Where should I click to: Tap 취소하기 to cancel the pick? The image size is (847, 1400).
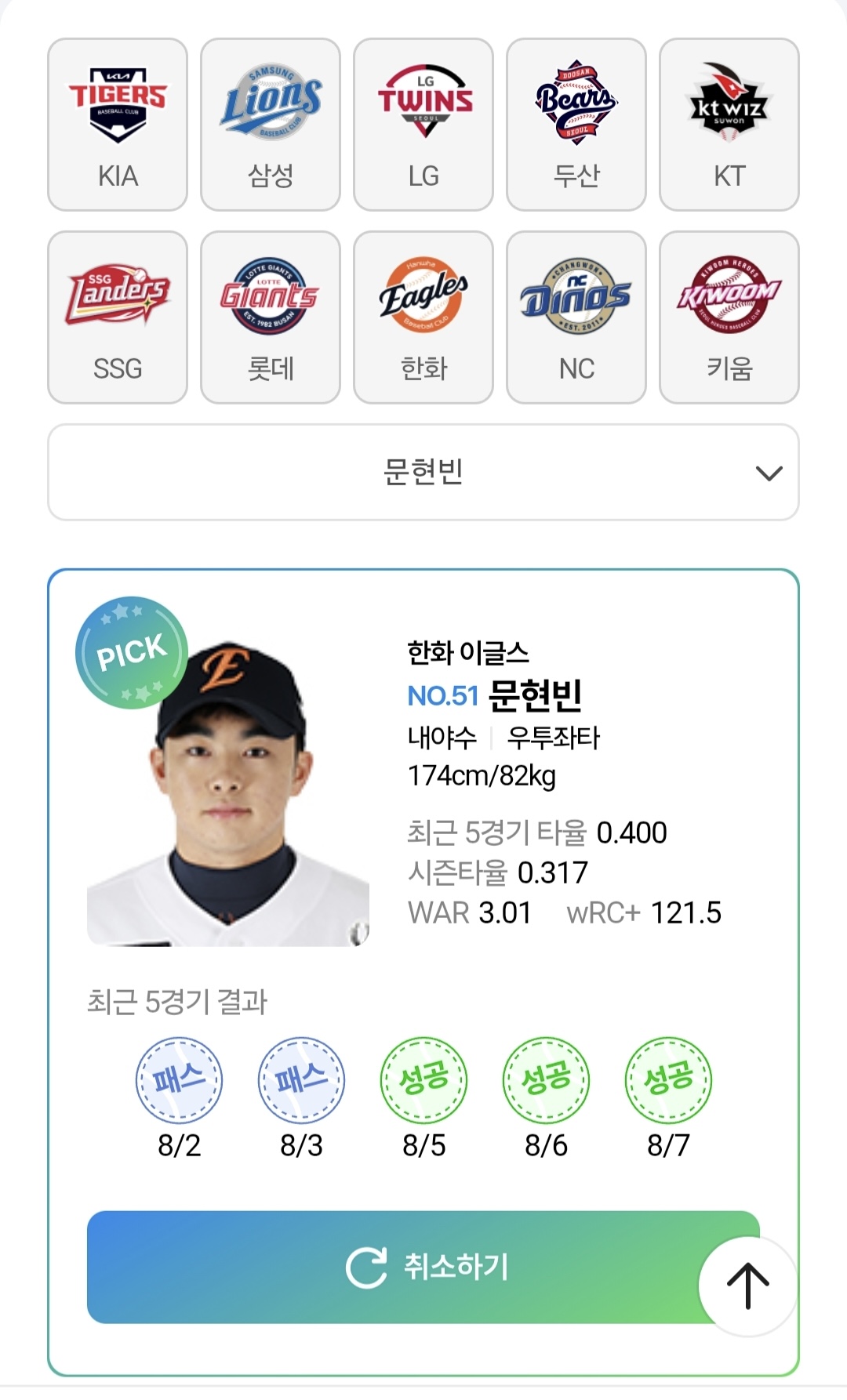423,1267
